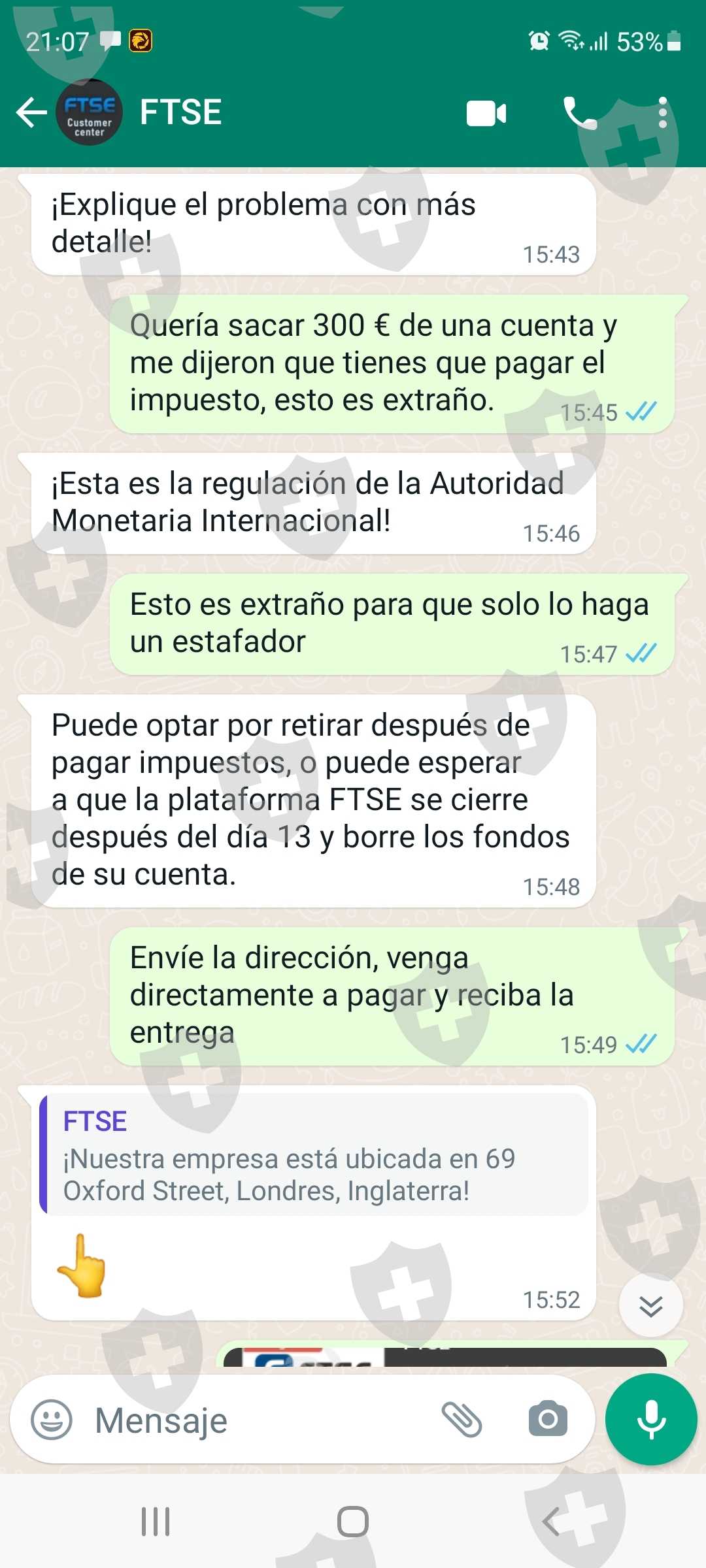Tap the microphone voice message button
The height and width of the screenshot is (1568, 706).
click(x=651, y=1419)
